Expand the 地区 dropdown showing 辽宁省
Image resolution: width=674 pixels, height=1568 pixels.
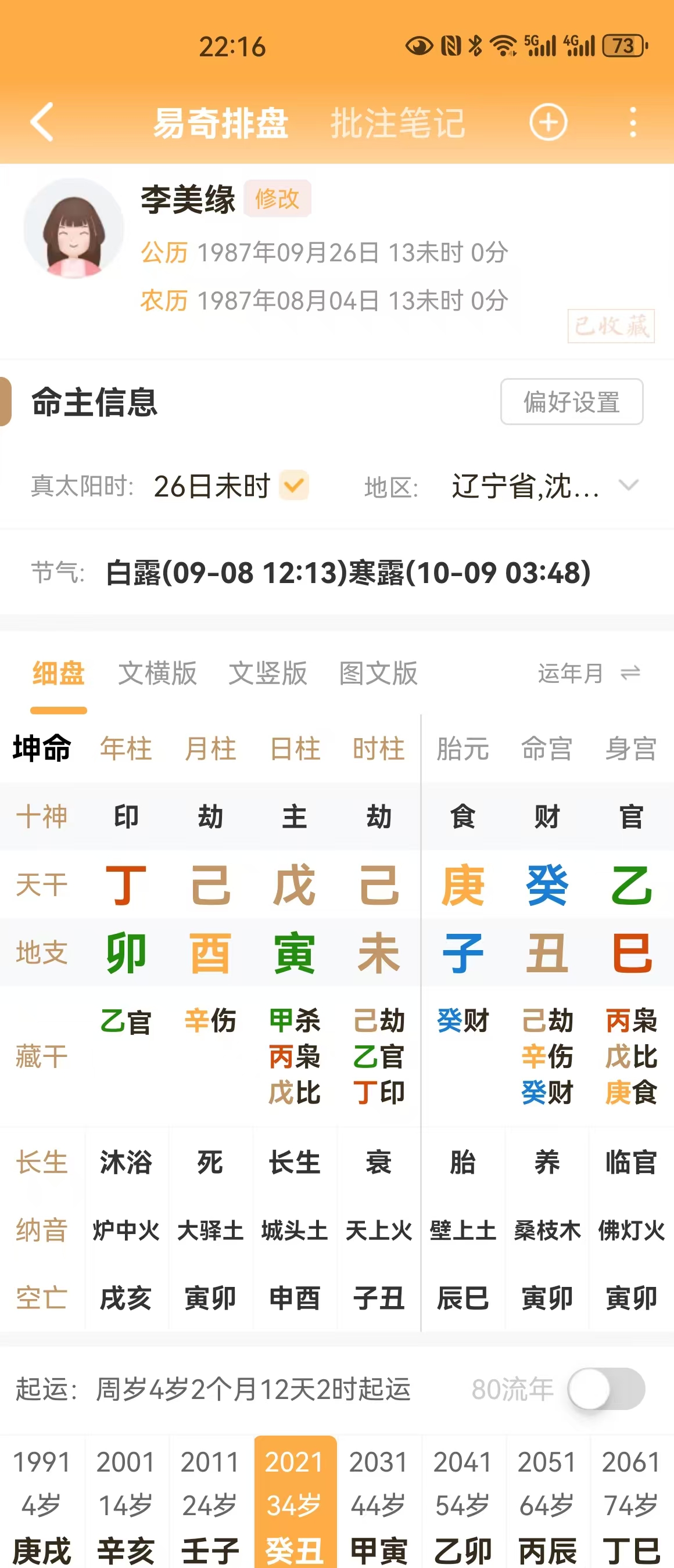[x=628, y=485]
